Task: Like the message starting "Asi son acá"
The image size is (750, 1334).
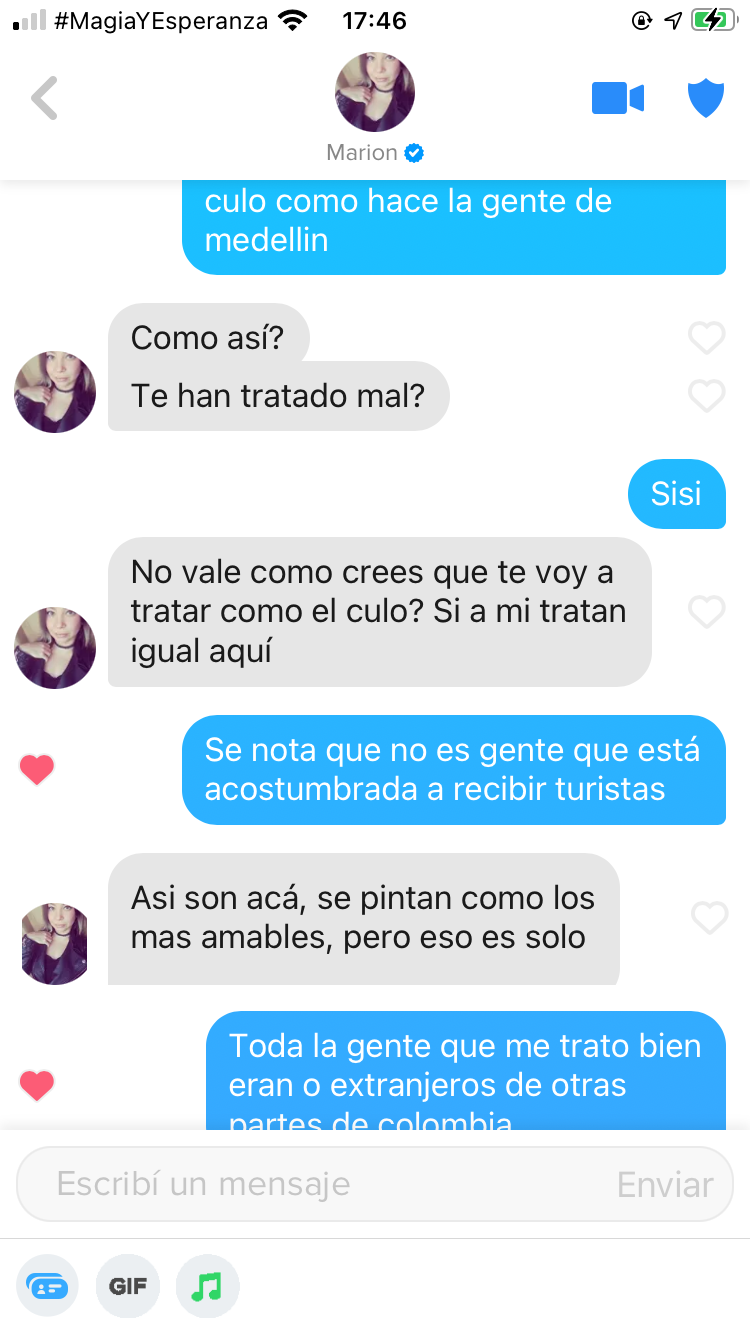Action: point(710,917)
